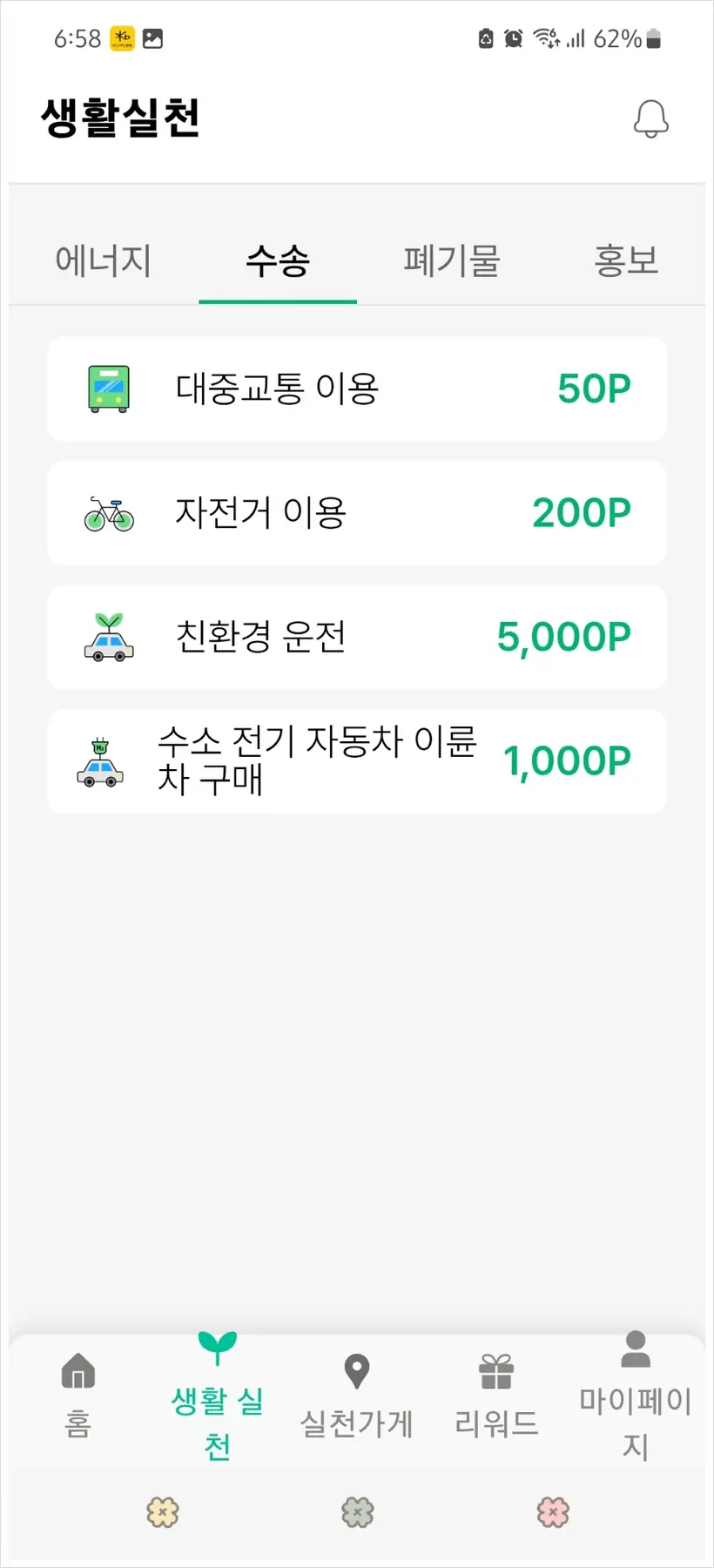Open the 대중교통 이용 row
The width and height of the screenshot is (714, 1568).
tap(357, 389)
